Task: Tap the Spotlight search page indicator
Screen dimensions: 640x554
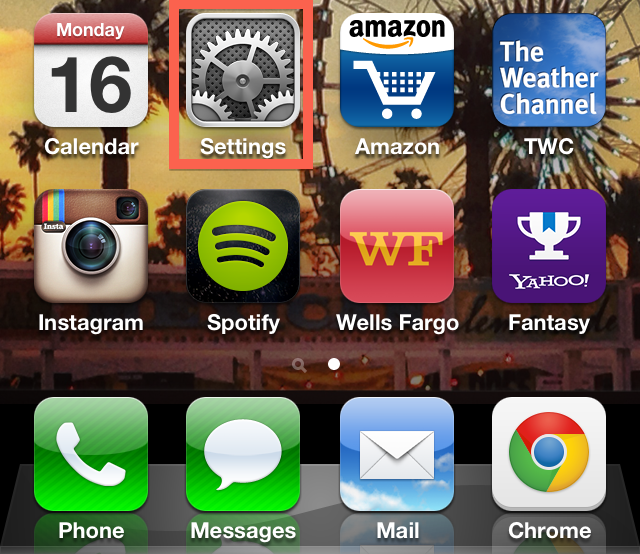Action: [x=299, y=365]
